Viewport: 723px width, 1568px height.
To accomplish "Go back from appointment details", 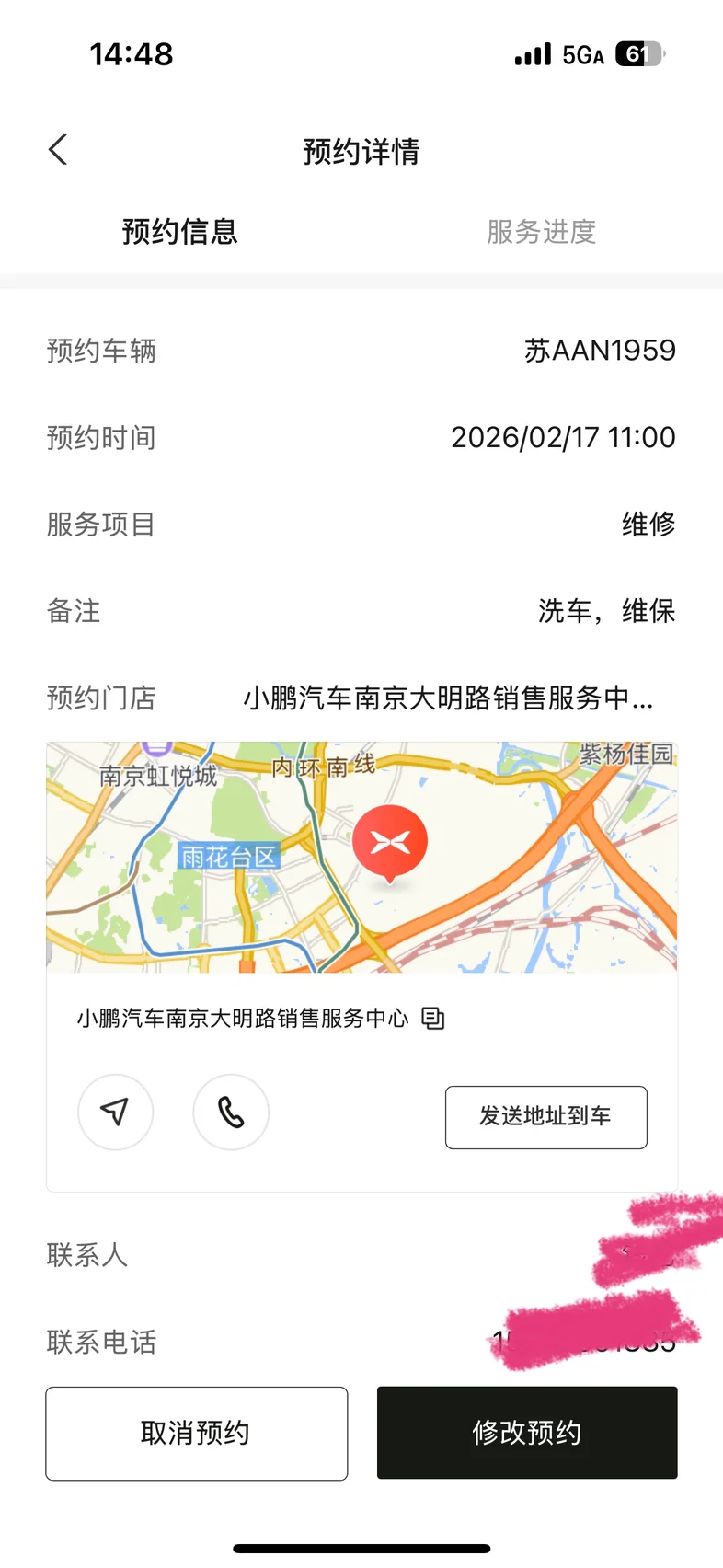I will point(58,150).
